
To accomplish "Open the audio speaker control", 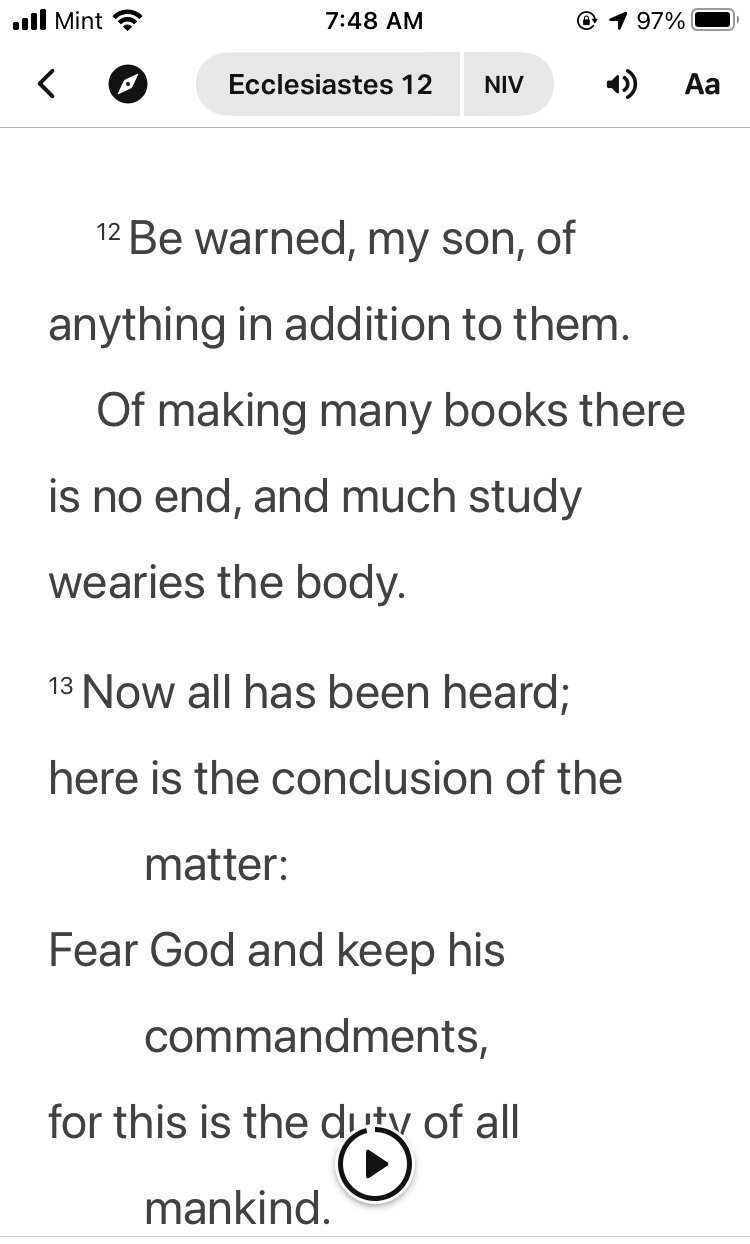I will click(x=621, y=84).
